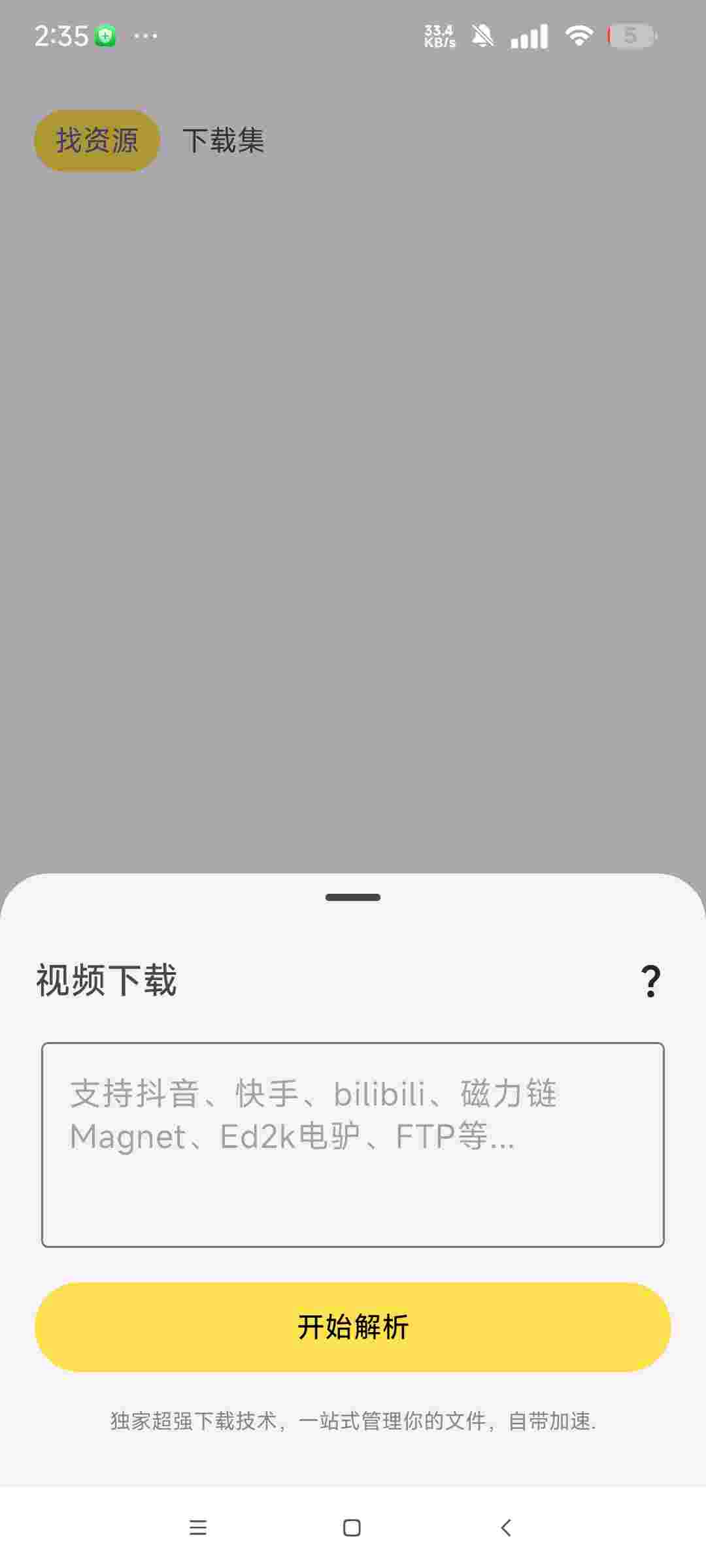Open the system home button
Viewport: 706px width, 1568px height.
[x=352, y=1527]
